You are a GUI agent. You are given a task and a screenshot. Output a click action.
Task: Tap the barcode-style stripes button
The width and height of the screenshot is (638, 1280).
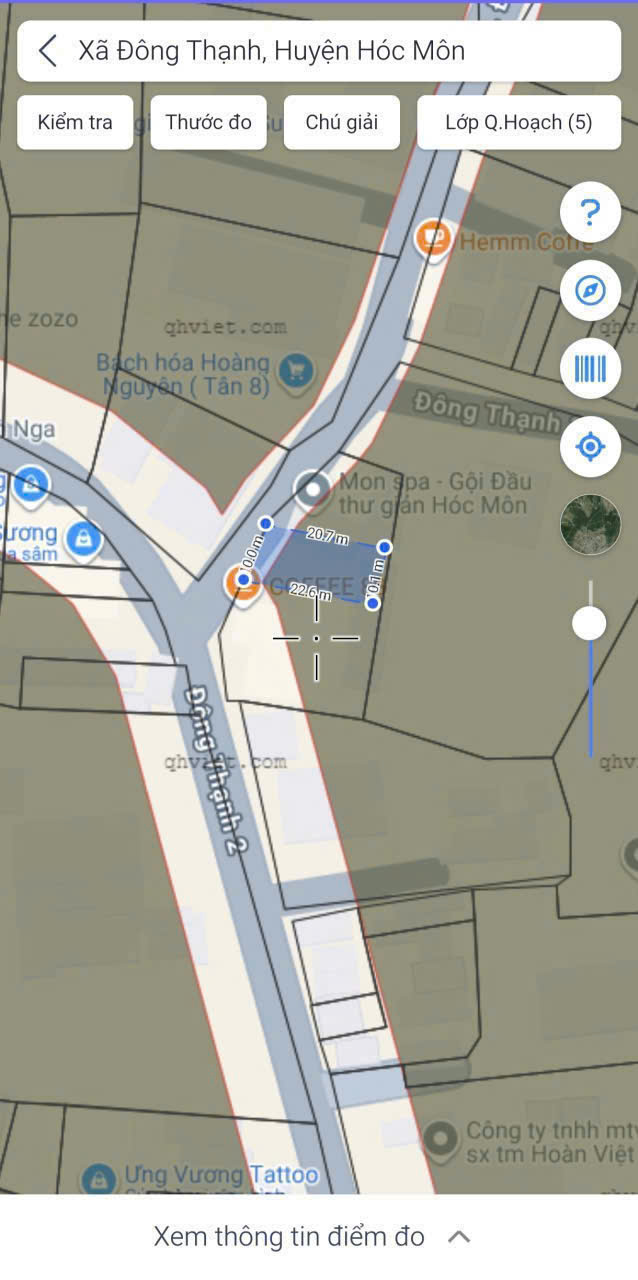coord(590,369)
